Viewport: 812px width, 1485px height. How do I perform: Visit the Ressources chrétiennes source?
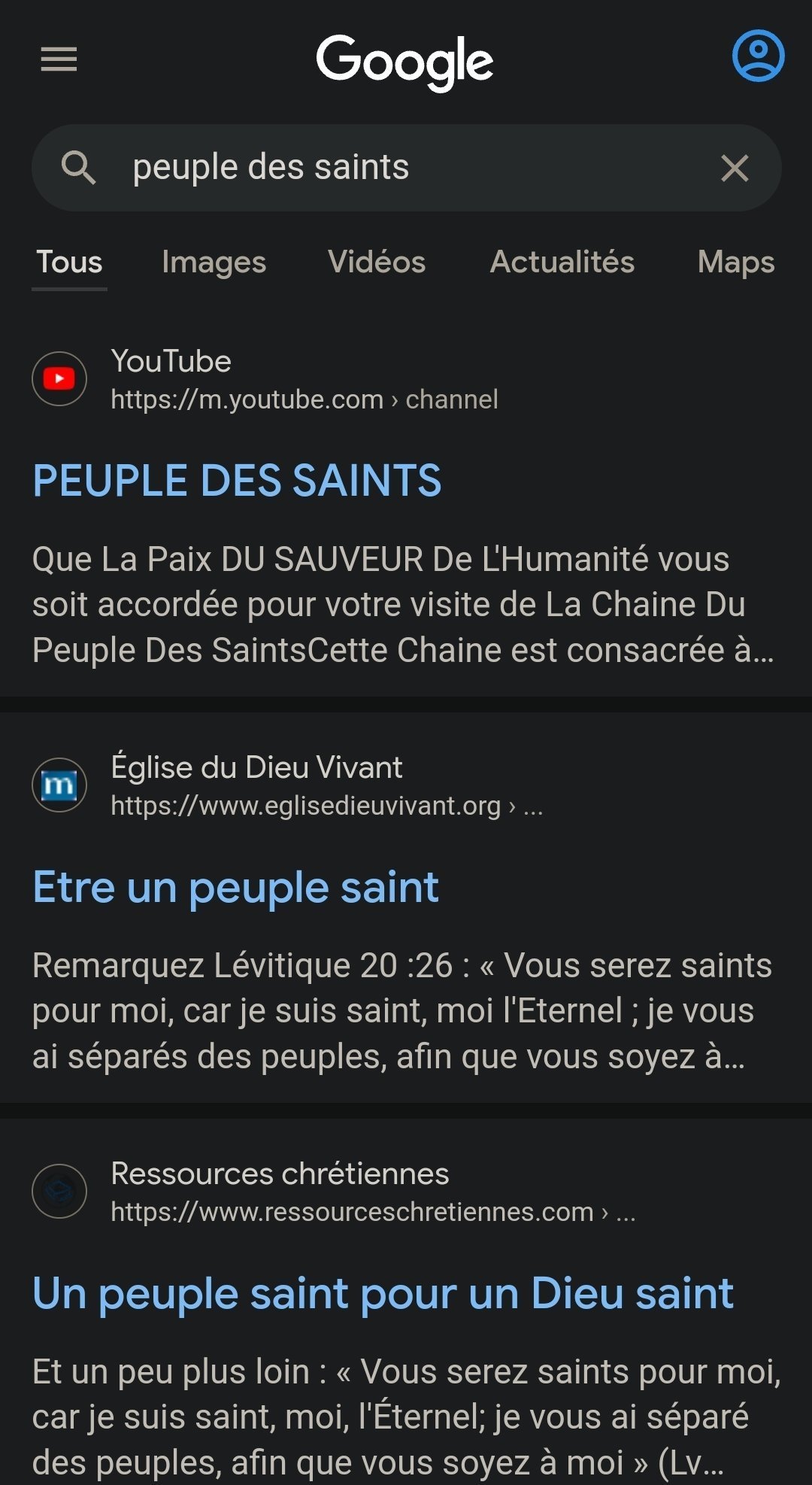click(x=335, y=1191)
